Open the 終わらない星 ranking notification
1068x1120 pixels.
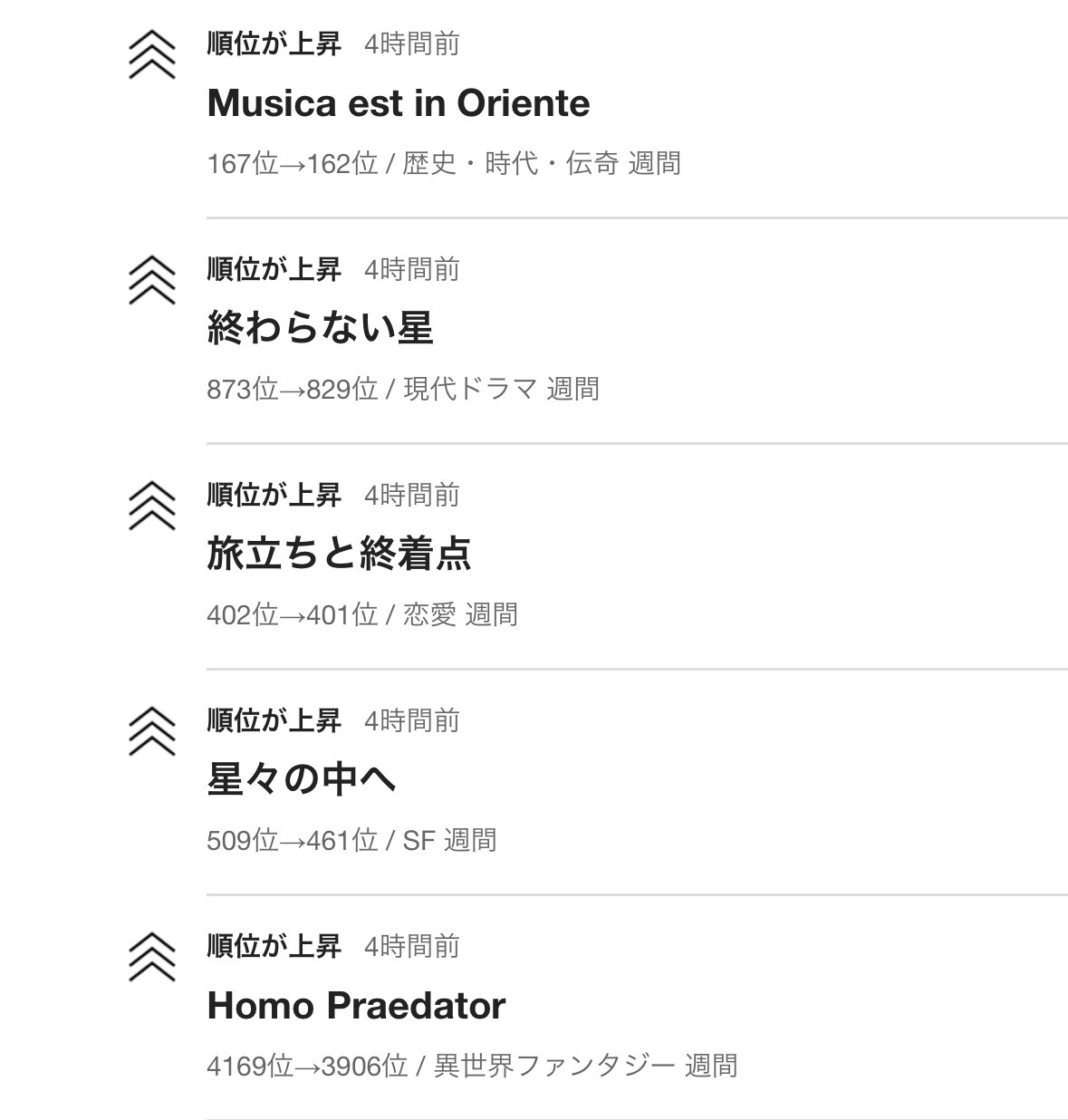coord(320,328)
